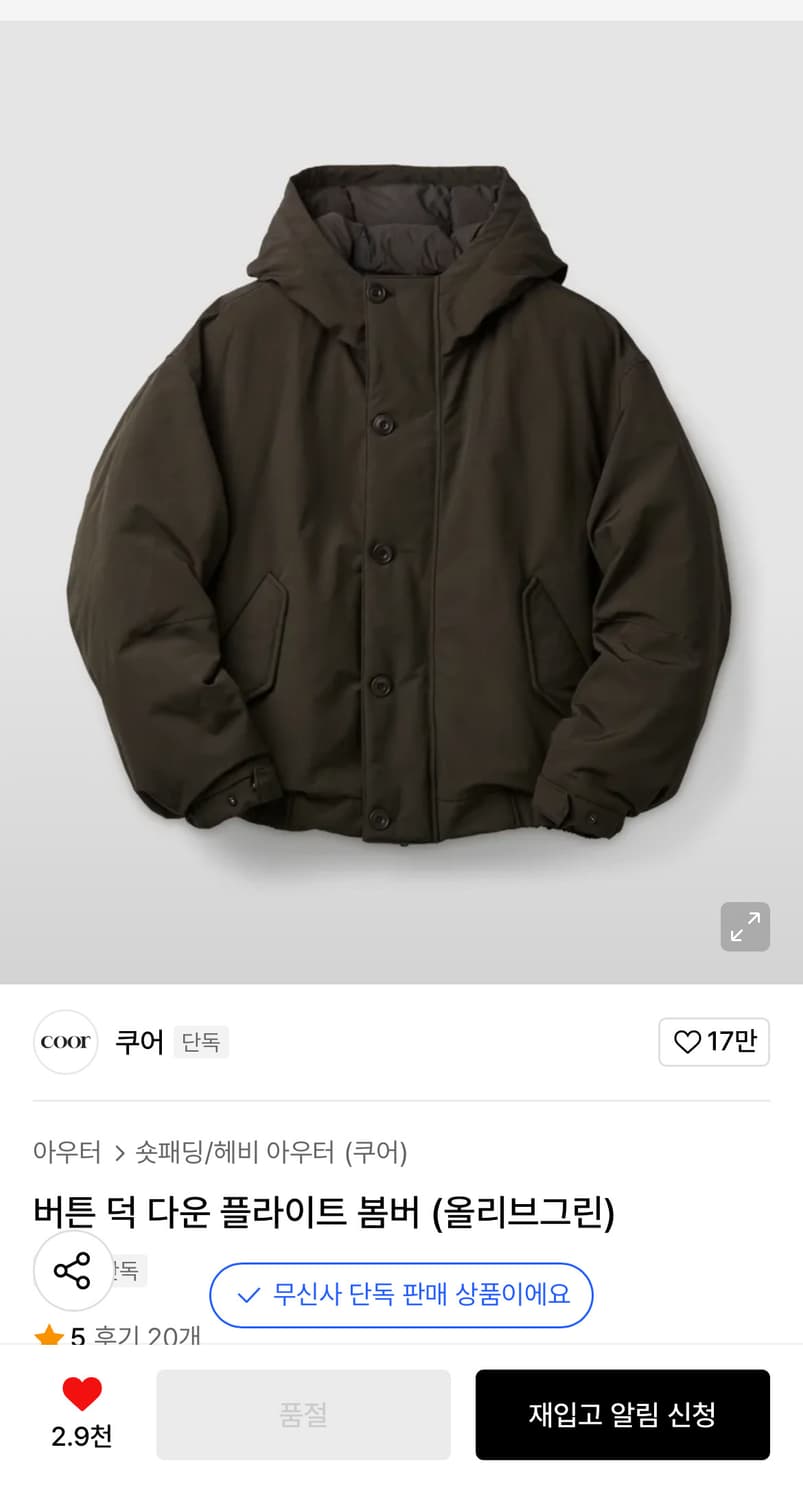Visit the 쿠어 brand page
Viewport: 803px width, 1500px height.
click(x=139, y=1042)
